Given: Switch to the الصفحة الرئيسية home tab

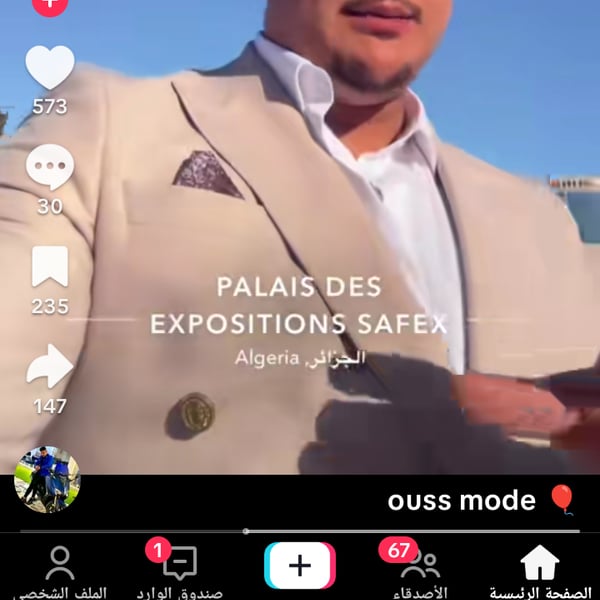Looking at the screenshot, I should point(540,572).
